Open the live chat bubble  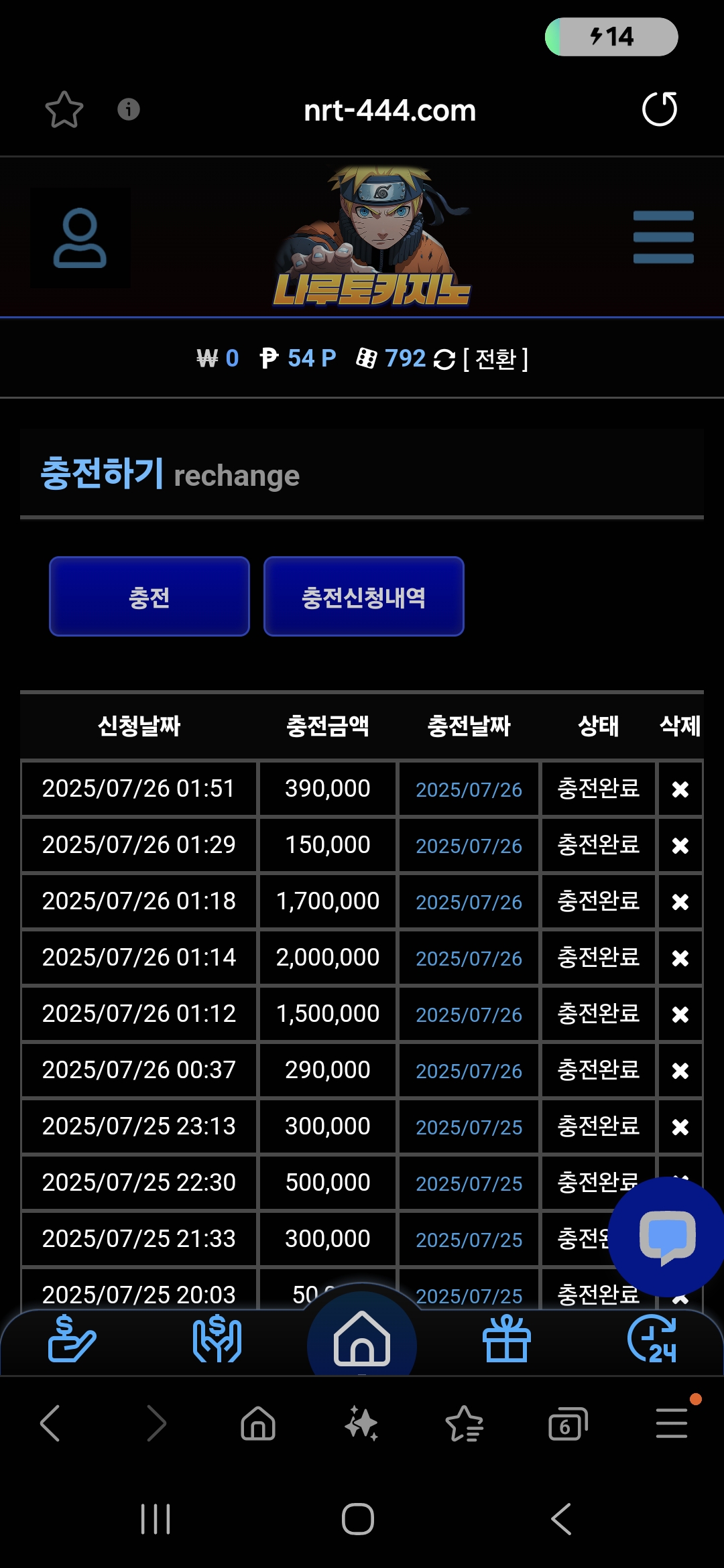pyautogui.click(x=667, y=1237)
